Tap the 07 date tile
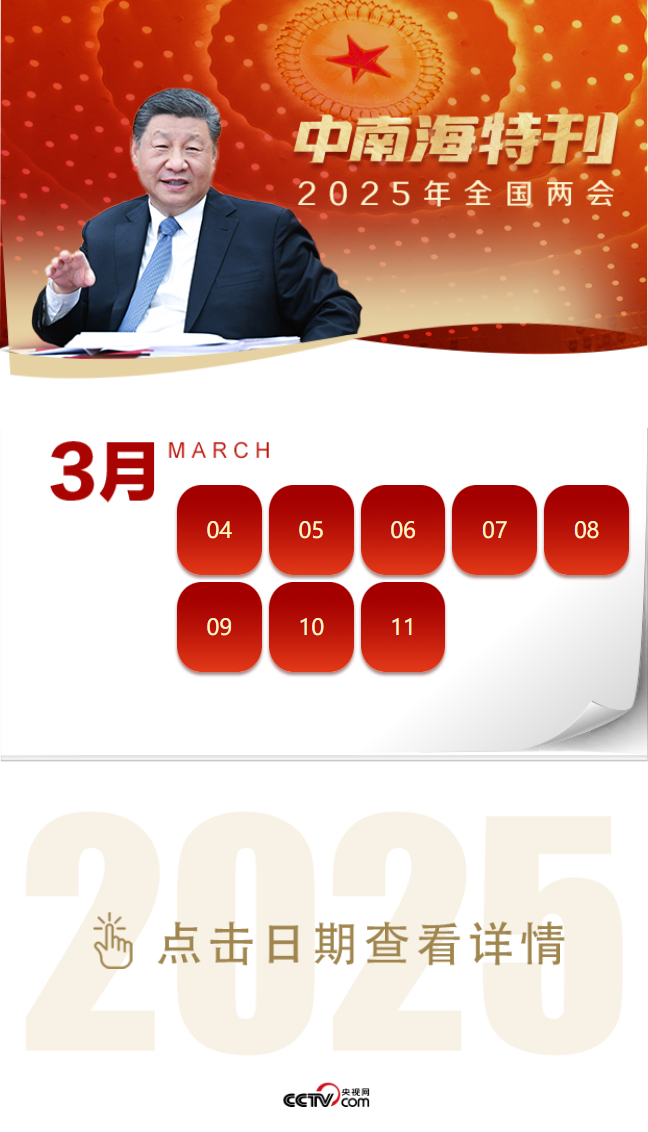The image size is (648, 1132). click(x=494, y=530)
